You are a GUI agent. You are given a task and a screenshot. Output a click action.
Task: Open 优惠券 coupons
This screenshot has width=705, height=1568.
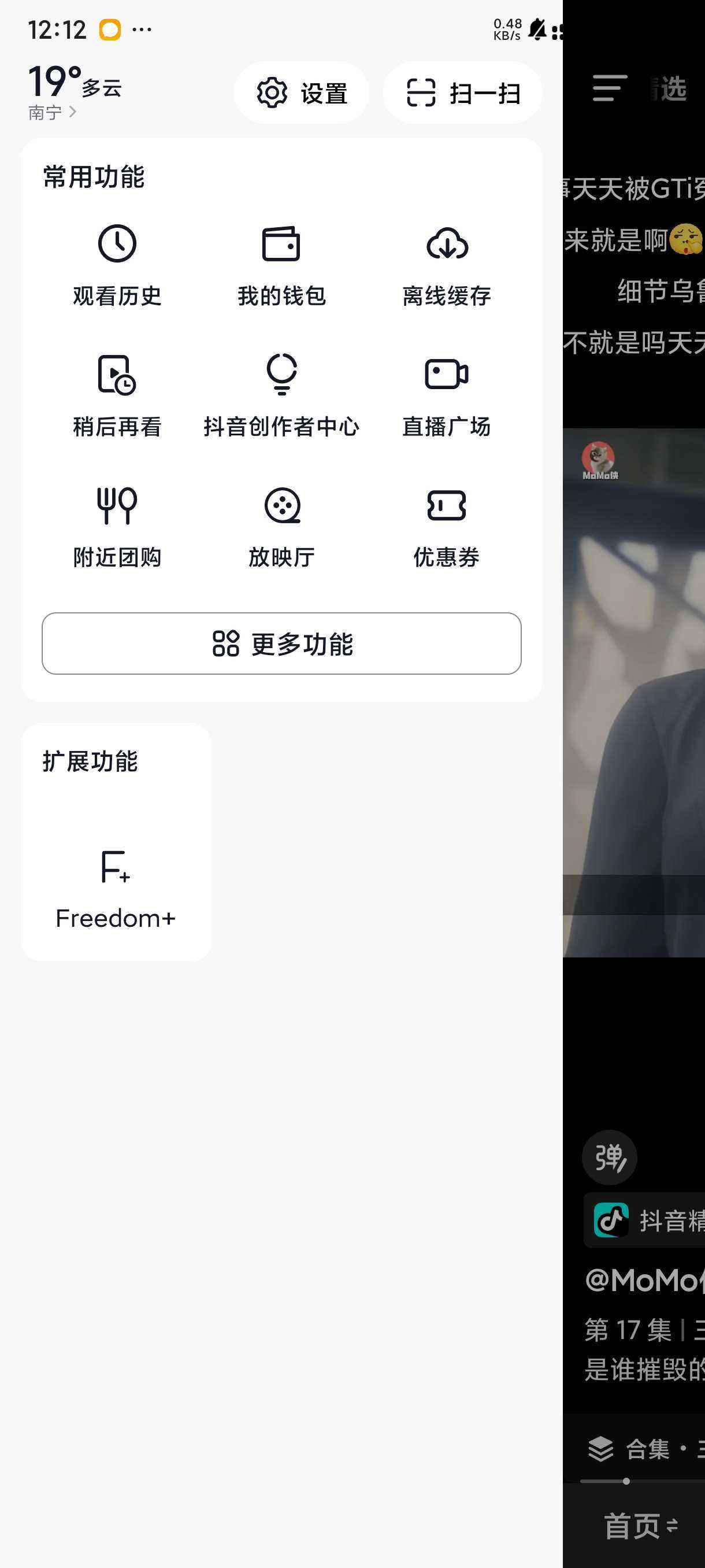[x=447, y=527]
